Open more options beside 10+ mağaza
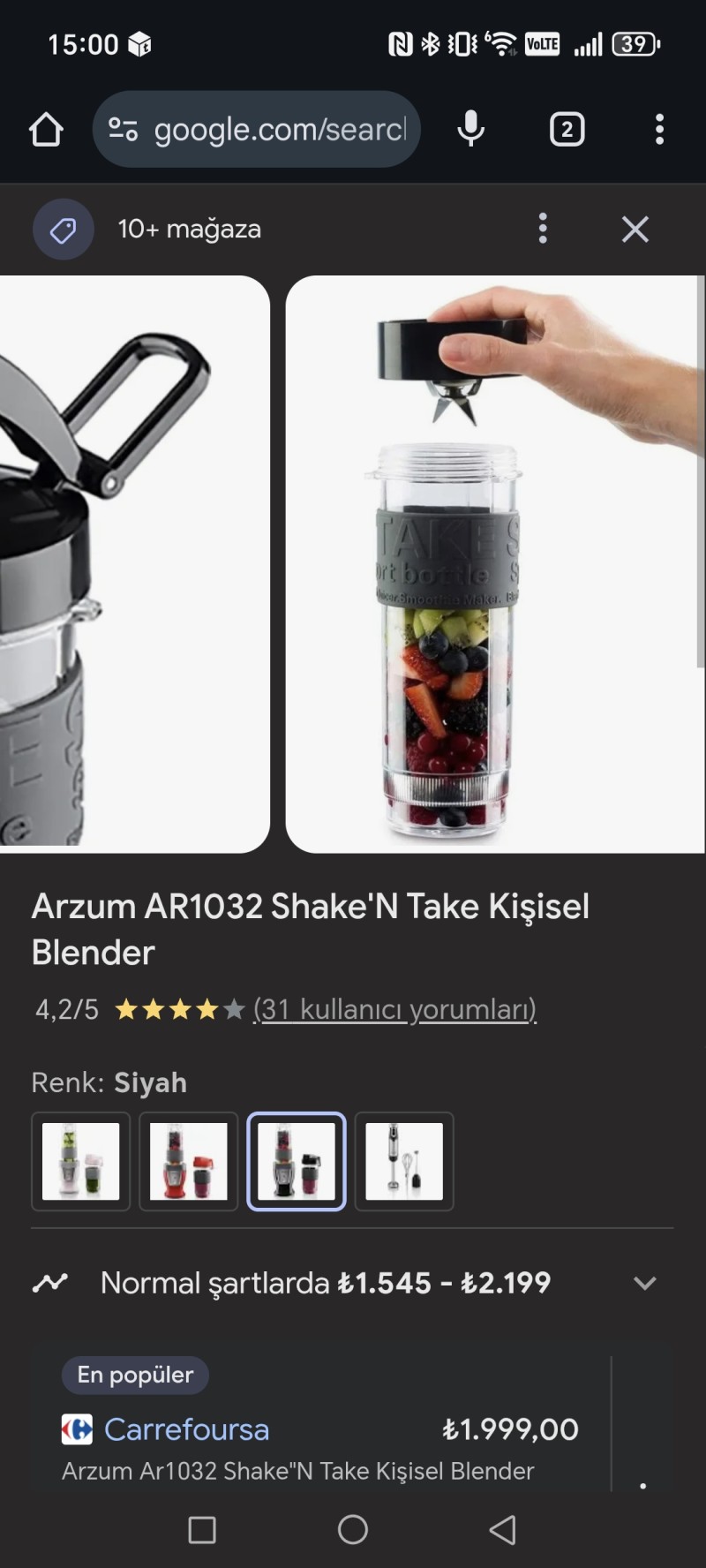Viewport: 706px width, 1568px height. 543,229
